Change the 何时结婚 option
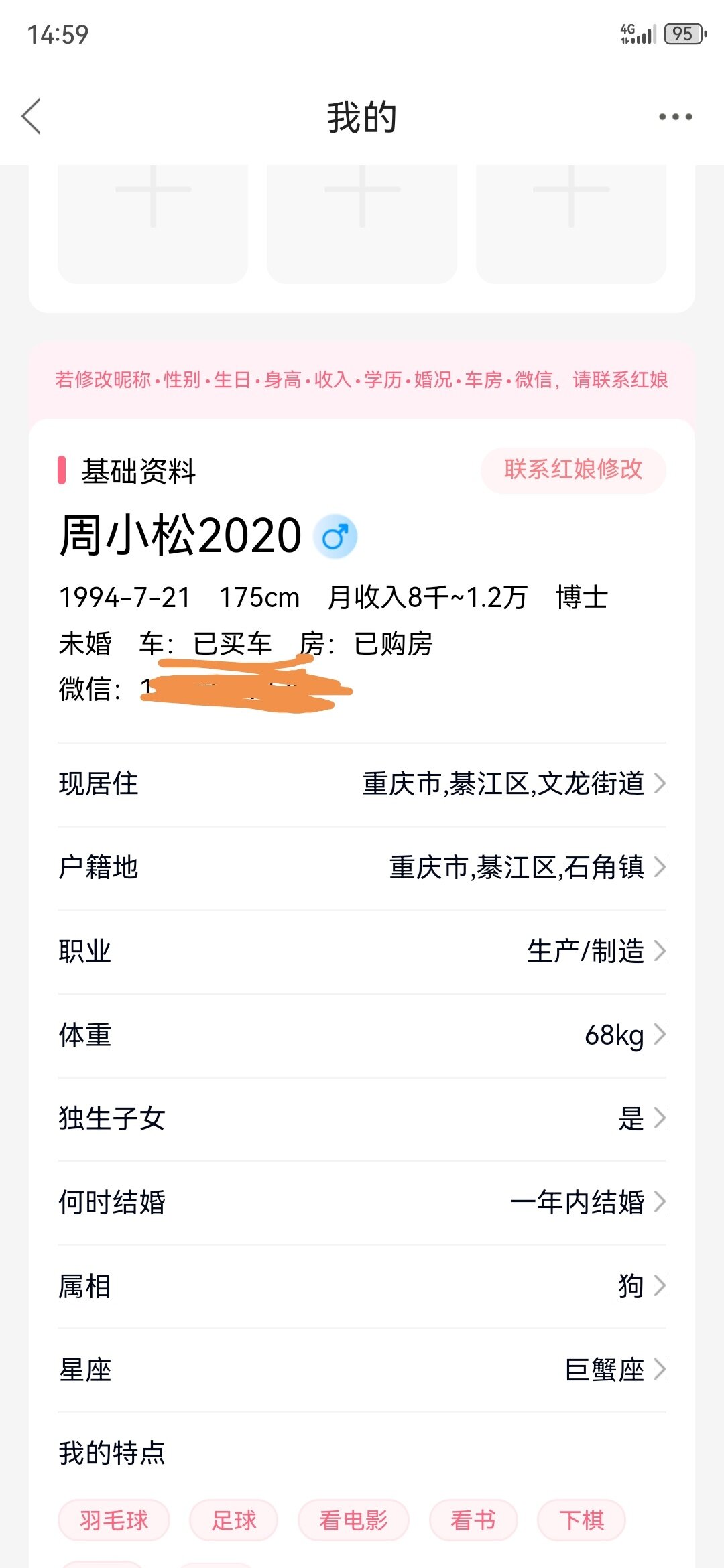The image size is (724, 1568). tap(362, 1202)
